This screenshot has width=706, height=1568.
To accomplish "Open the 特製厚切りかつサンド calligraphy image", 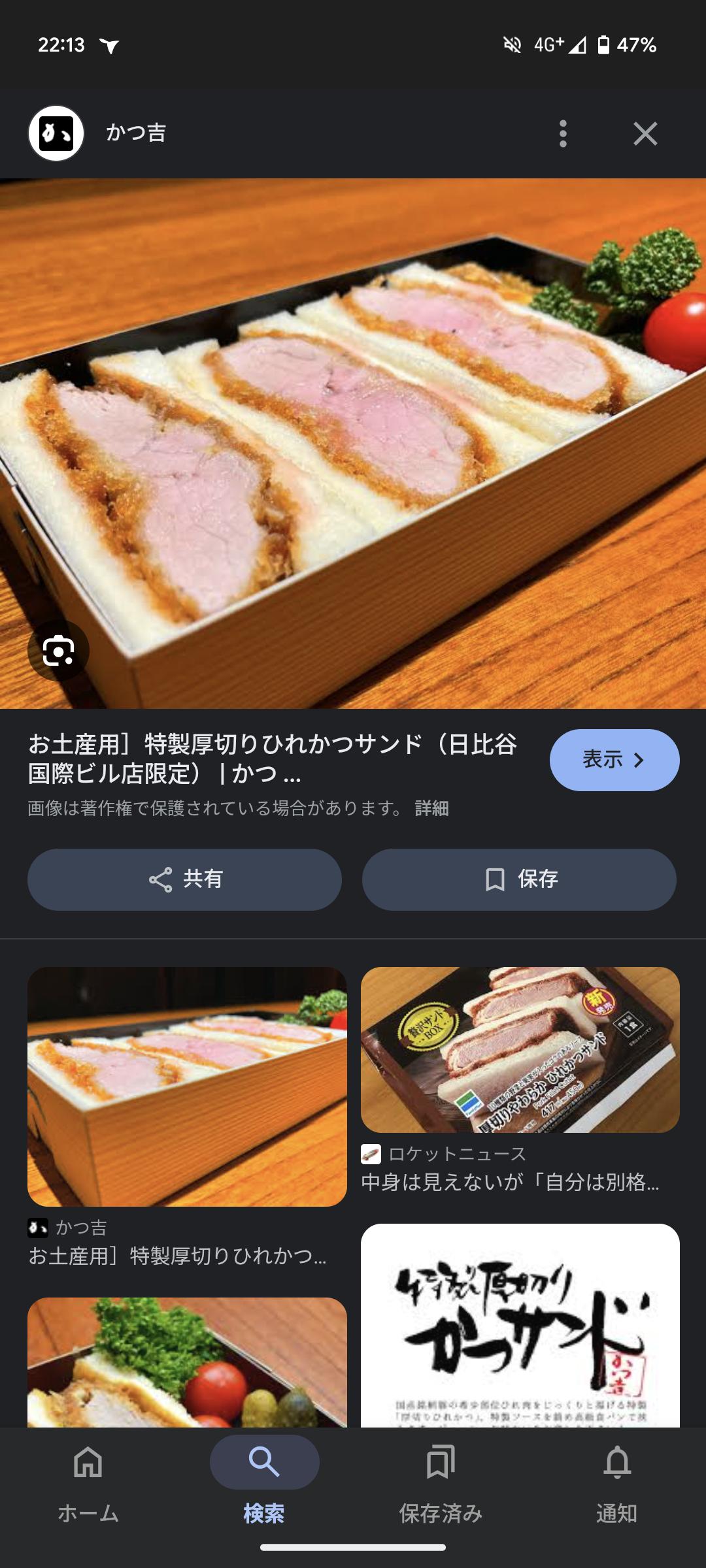I will point(520,1326).
